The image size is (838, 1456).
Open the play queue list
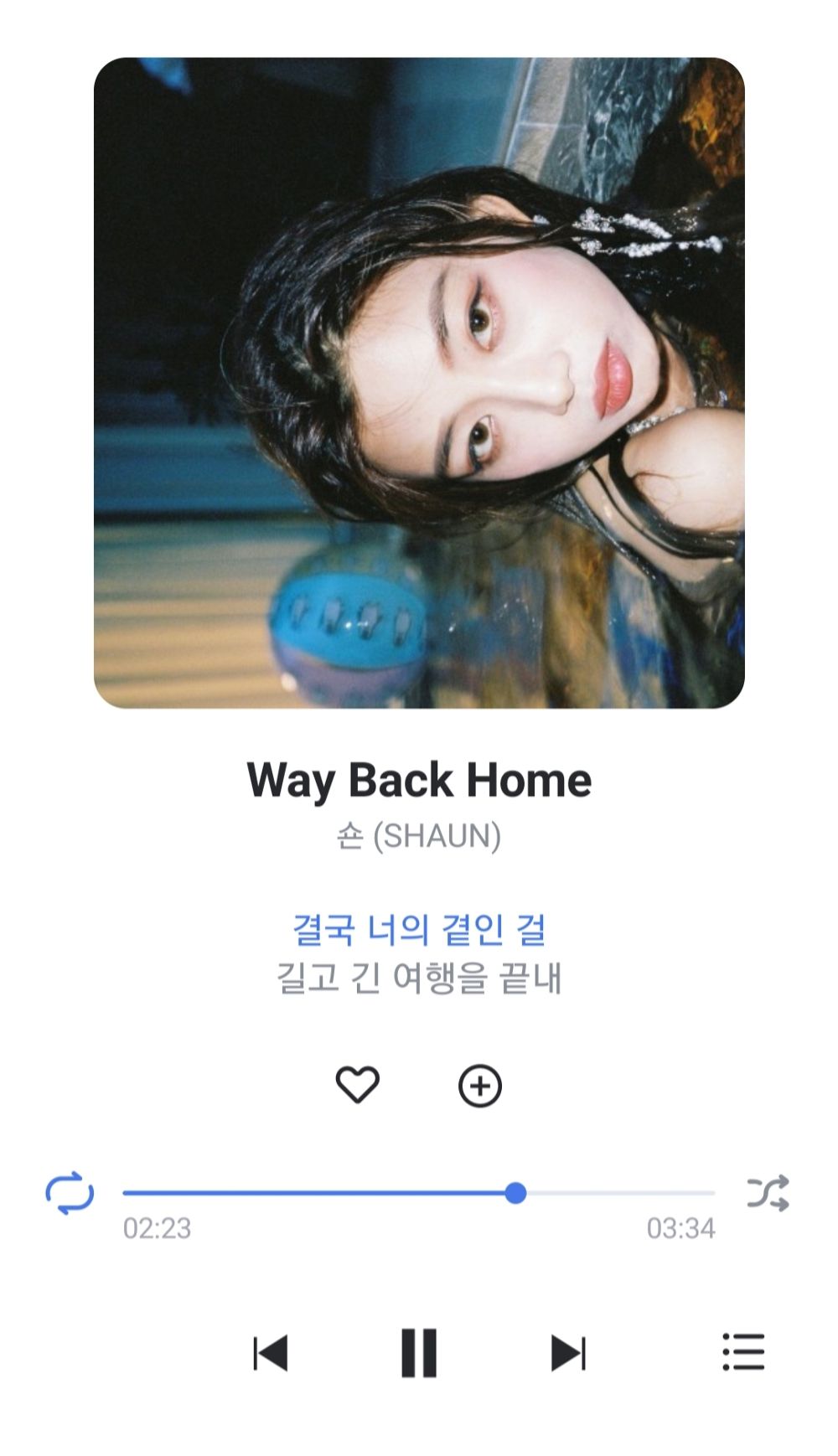pos(743,1352)
